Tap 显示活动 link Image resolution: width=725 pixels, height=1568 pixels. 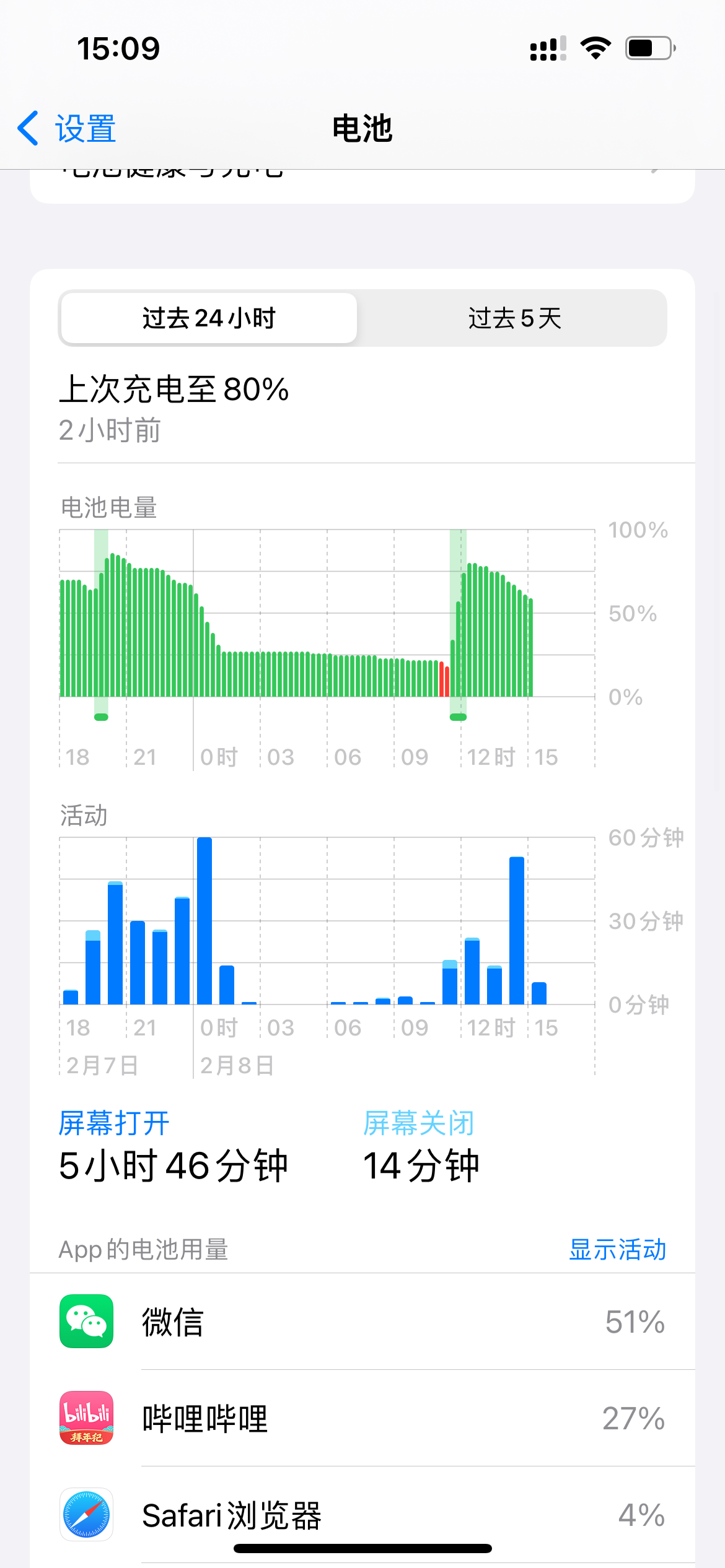click(617, 1250)
